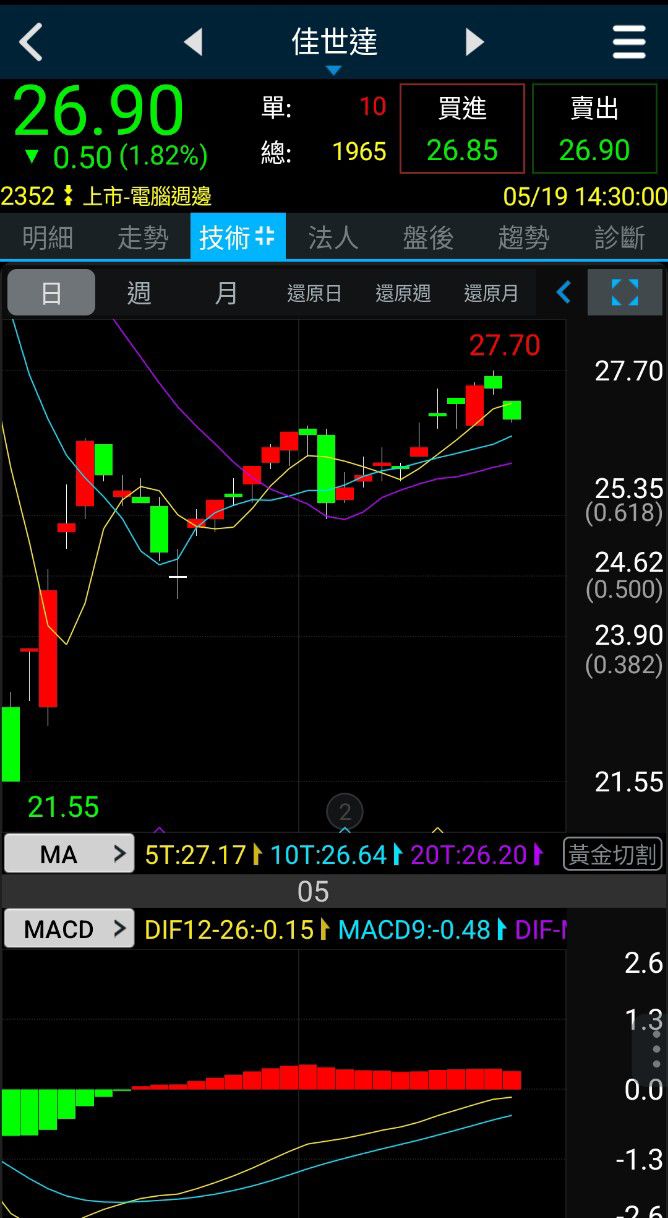Tap the 賣出 sell button

coord(594,129)
